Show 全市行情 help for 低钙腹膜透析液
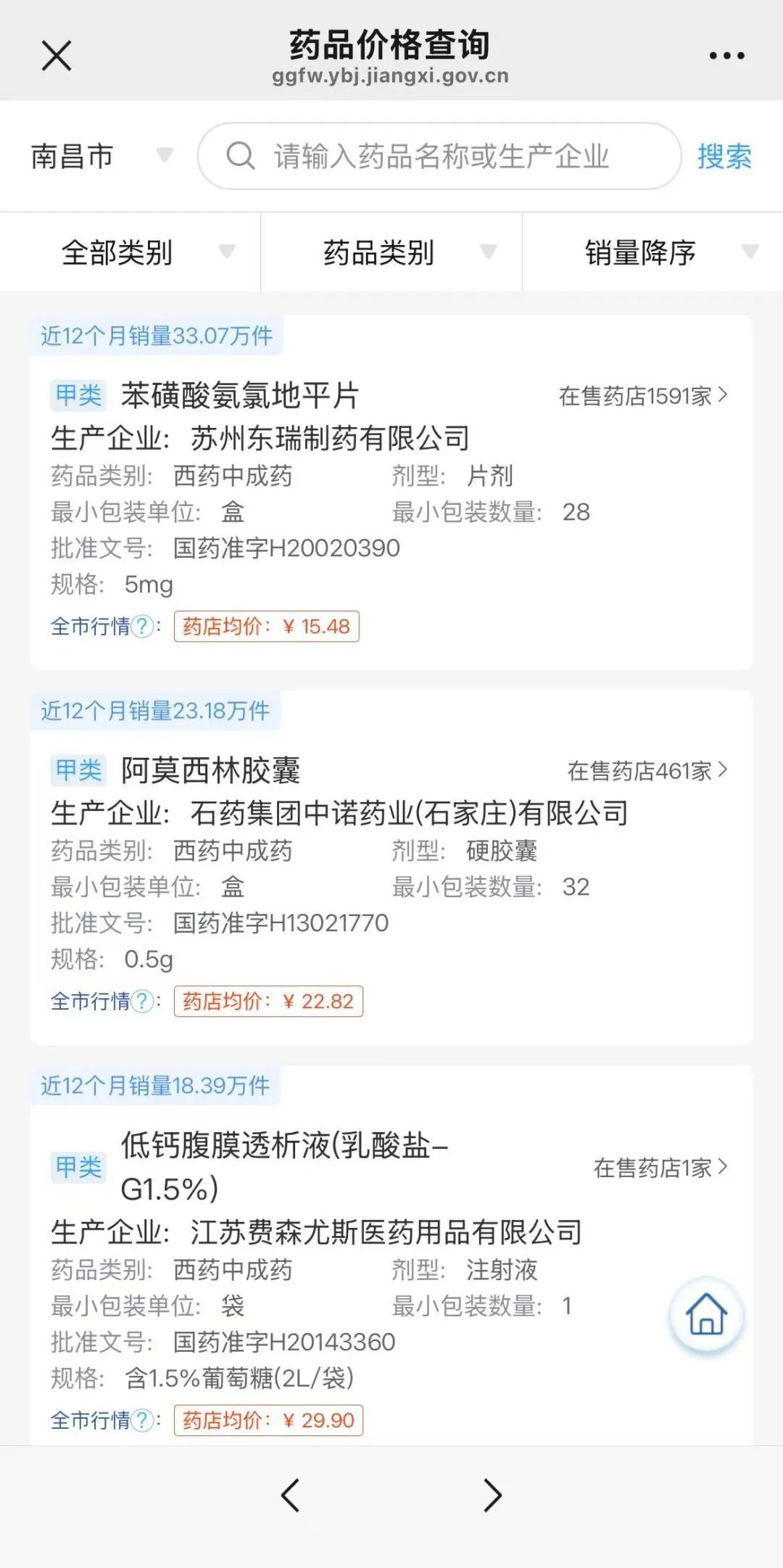The image size is (783, 1568). (x=144, y=1420)
